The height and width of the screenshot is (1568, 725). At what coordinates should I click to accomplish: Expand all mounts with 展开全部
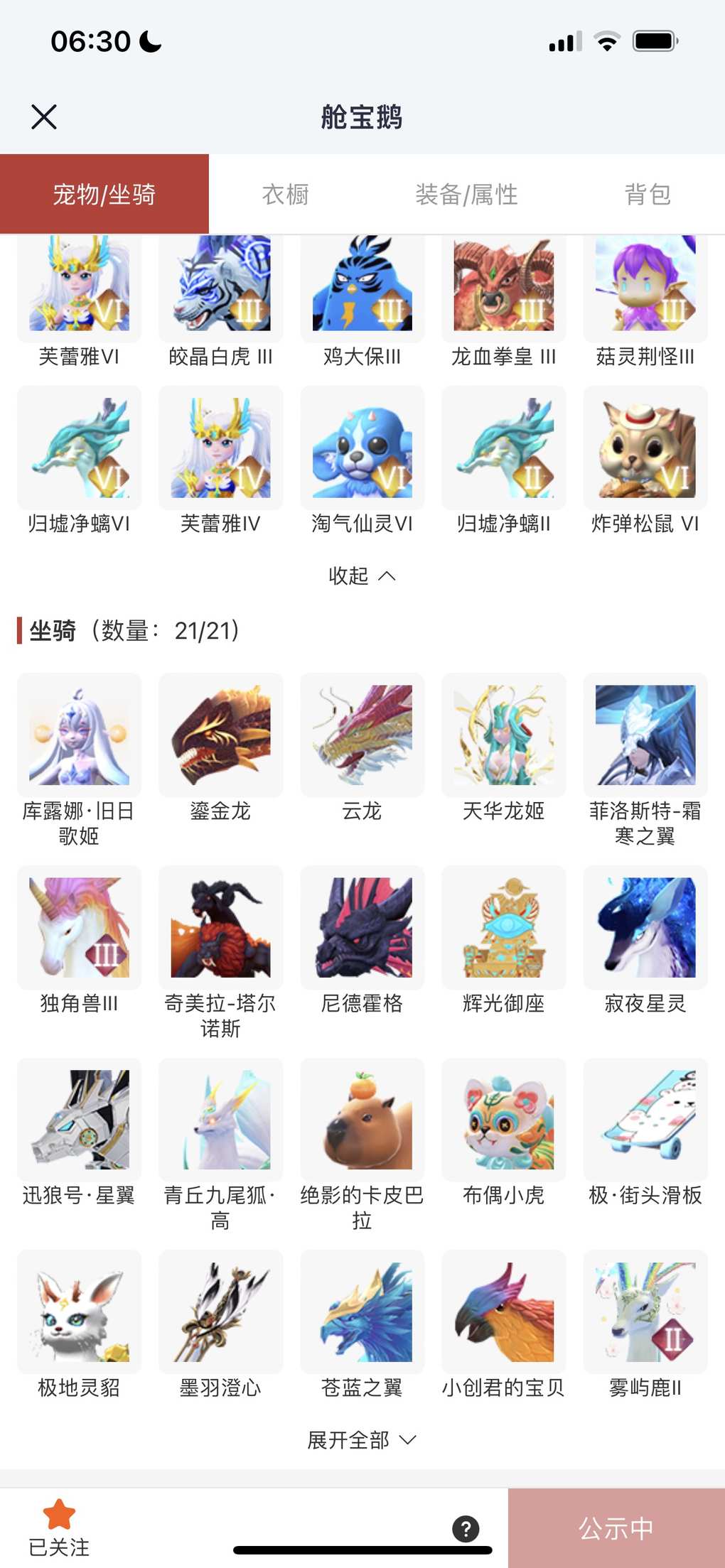[362, 1440]
